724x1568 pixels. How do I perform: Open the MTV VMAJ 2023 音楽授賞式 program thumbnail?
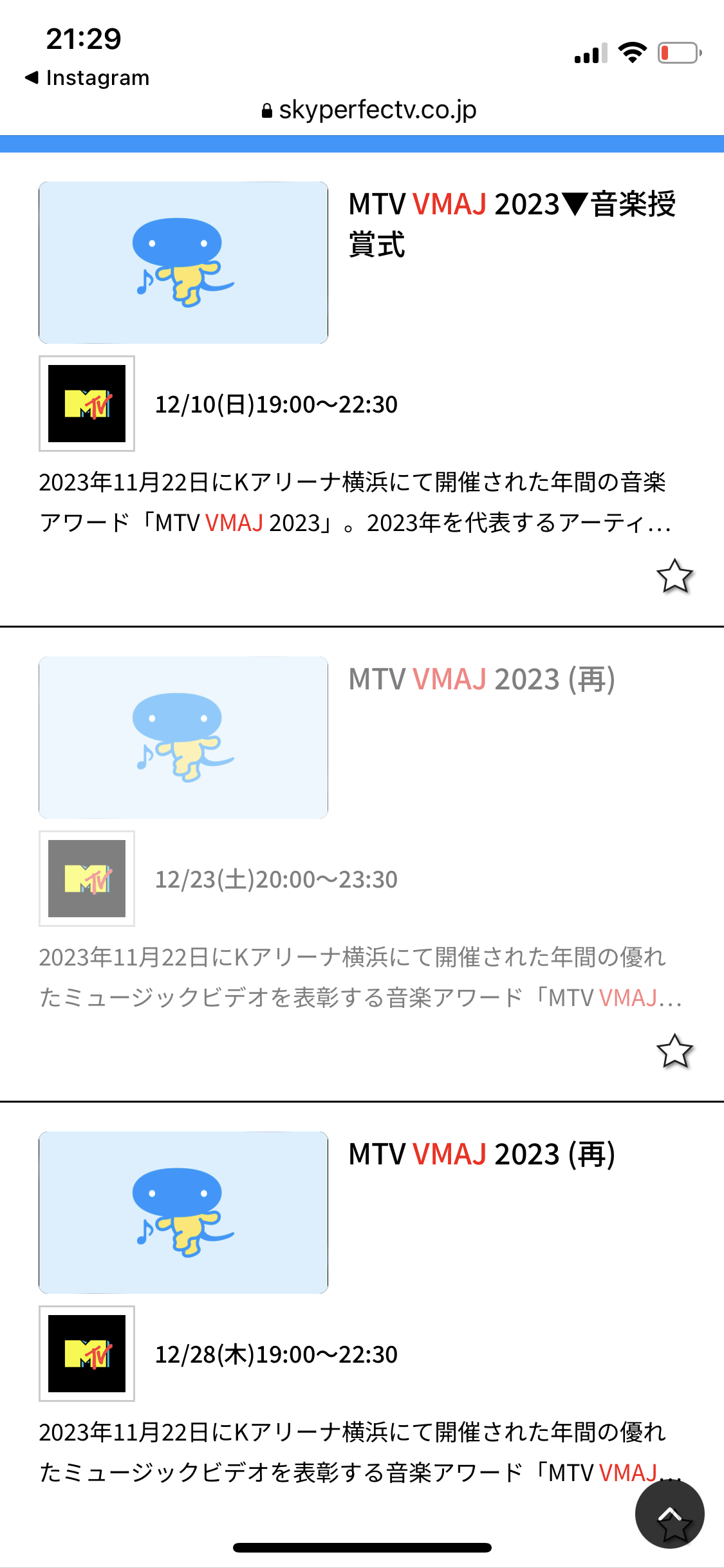183,263
